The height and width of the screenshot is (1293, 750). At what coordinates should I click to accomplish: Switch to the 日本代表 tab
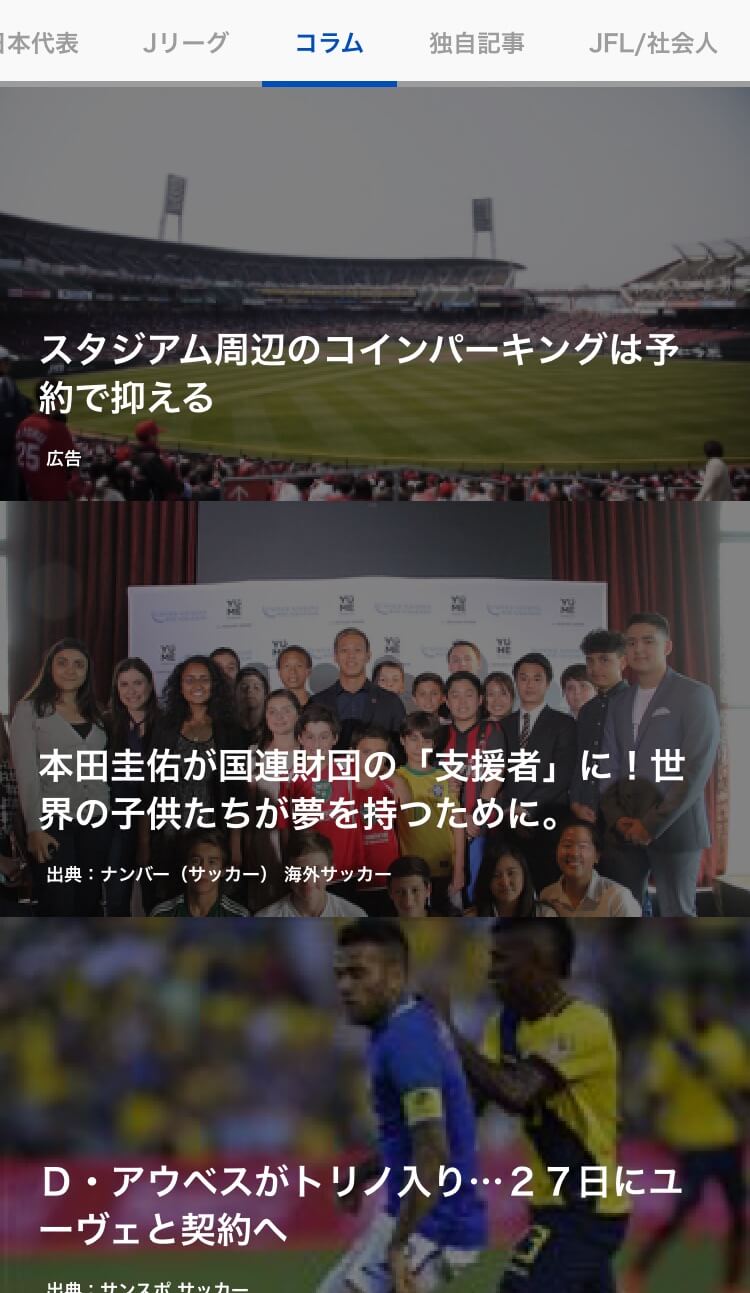[38, 43]
